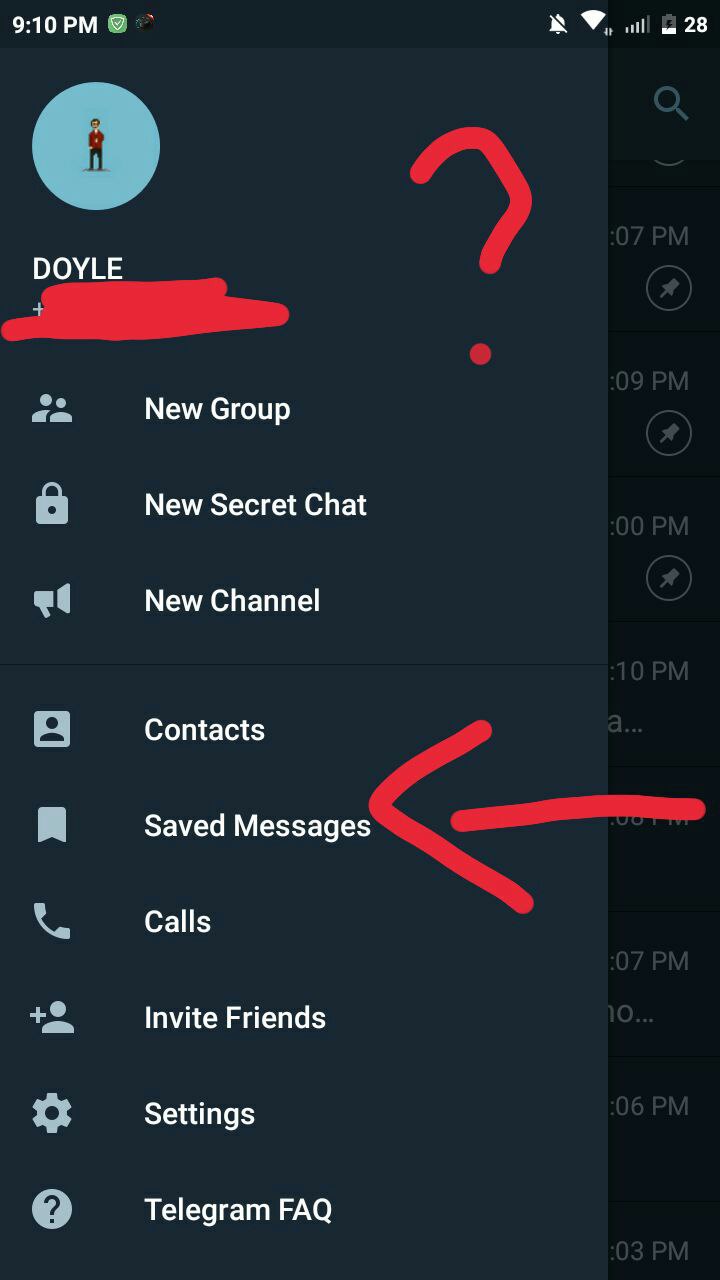The width and height of the screenshot is (720, 1280).
Task: Open Contacts
Action: click(204, 730)
